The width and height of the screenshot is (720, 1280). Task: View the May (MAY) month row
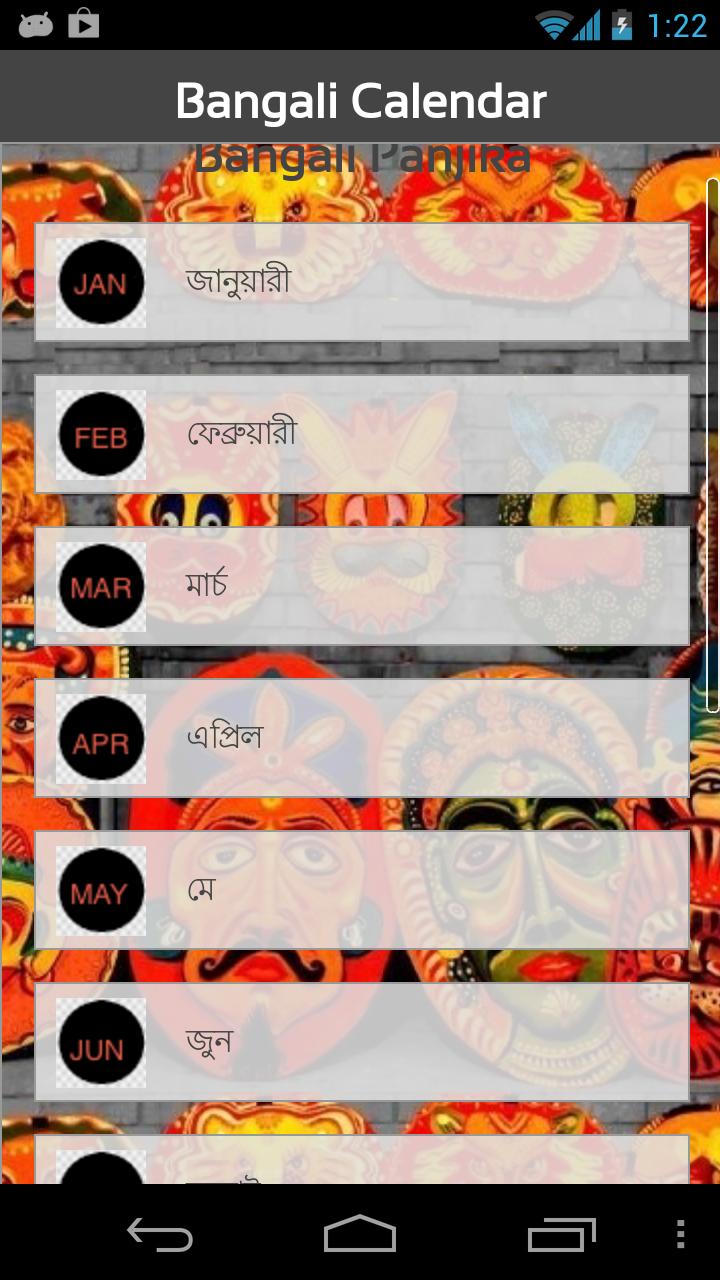362,891
